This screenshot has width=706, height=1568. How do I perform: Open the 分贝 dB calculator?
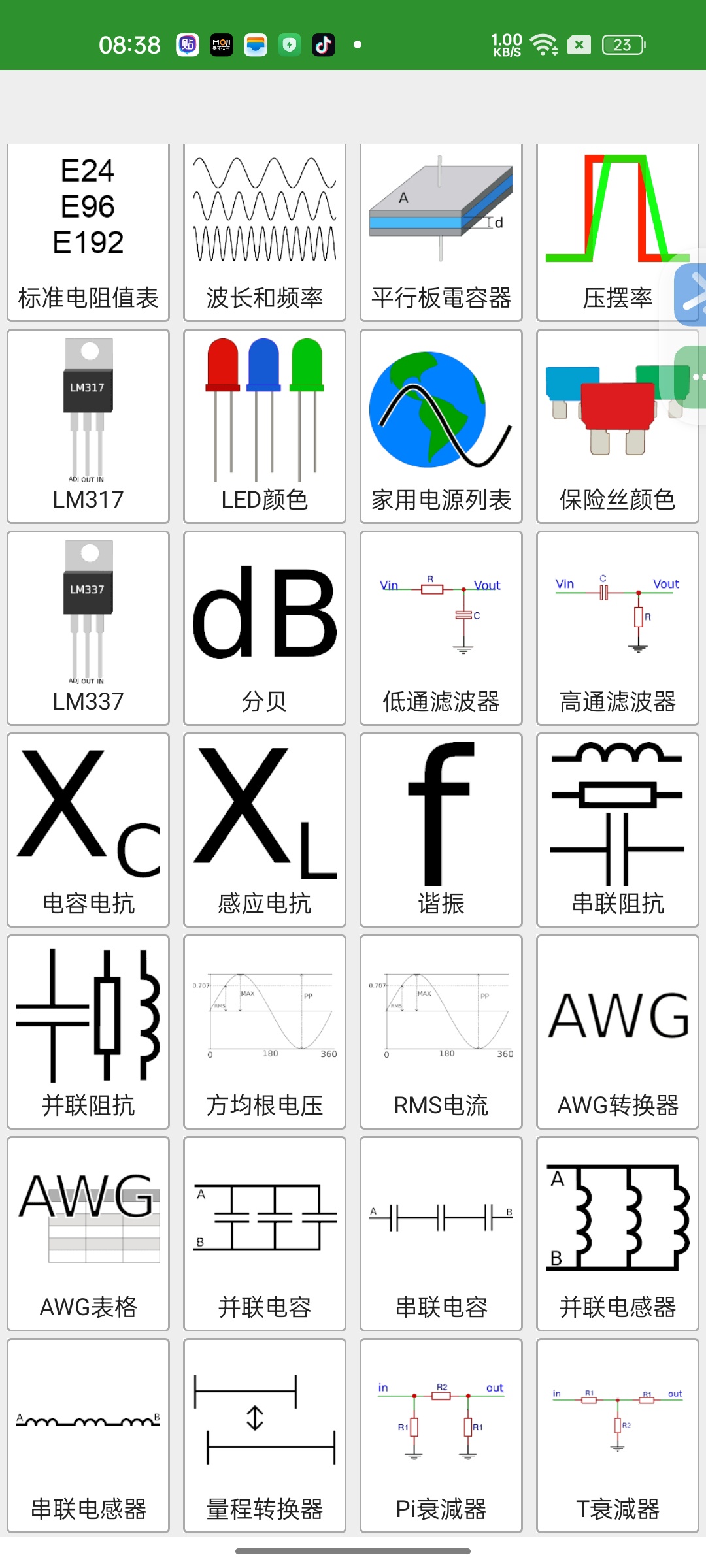point(265,628)
